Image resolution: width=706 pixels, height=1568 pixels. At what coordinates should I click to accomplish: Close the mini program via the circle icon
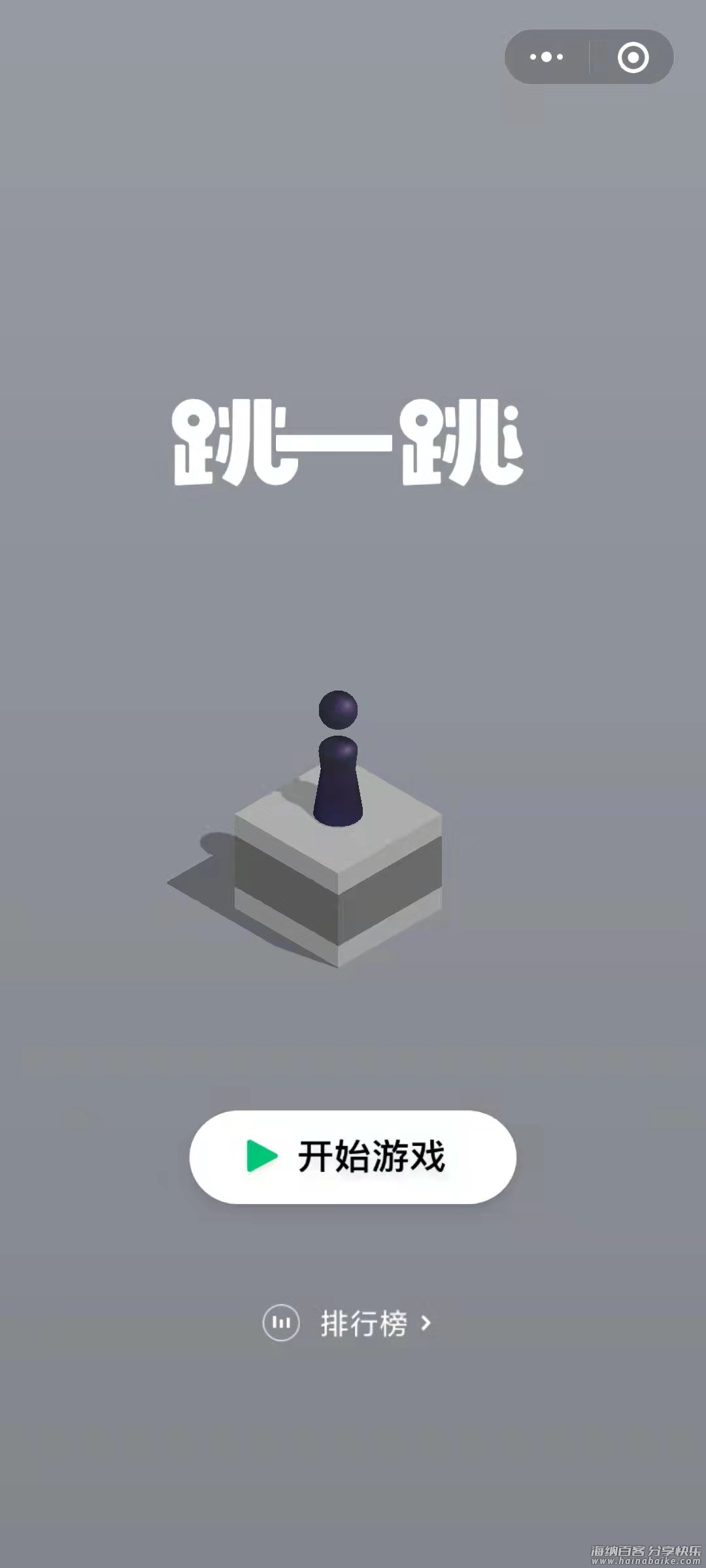click(633, 57)
